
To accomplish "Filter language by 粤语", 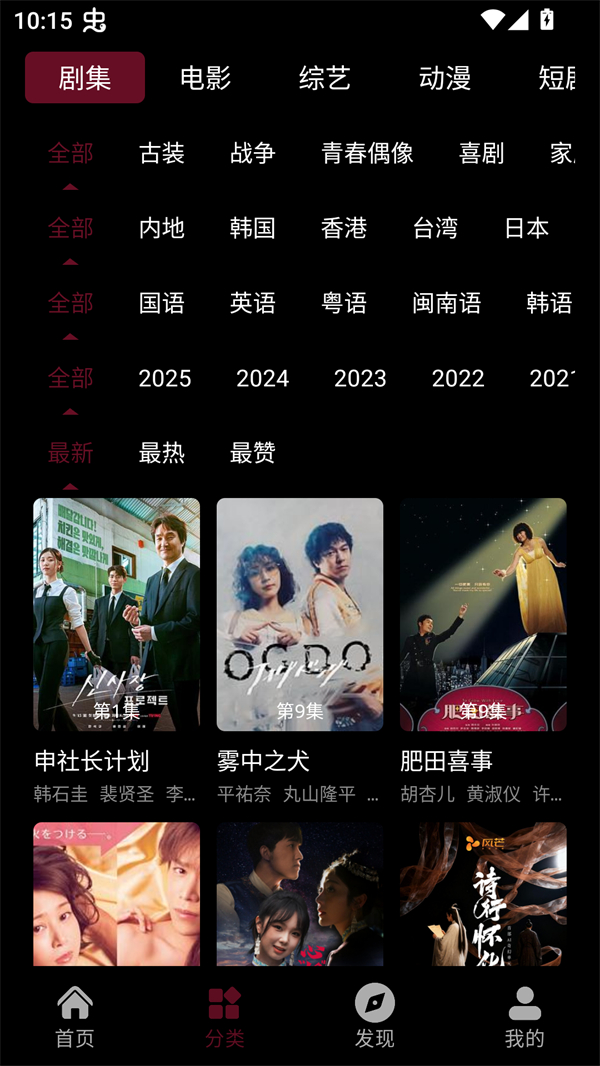I will [344, 303].
